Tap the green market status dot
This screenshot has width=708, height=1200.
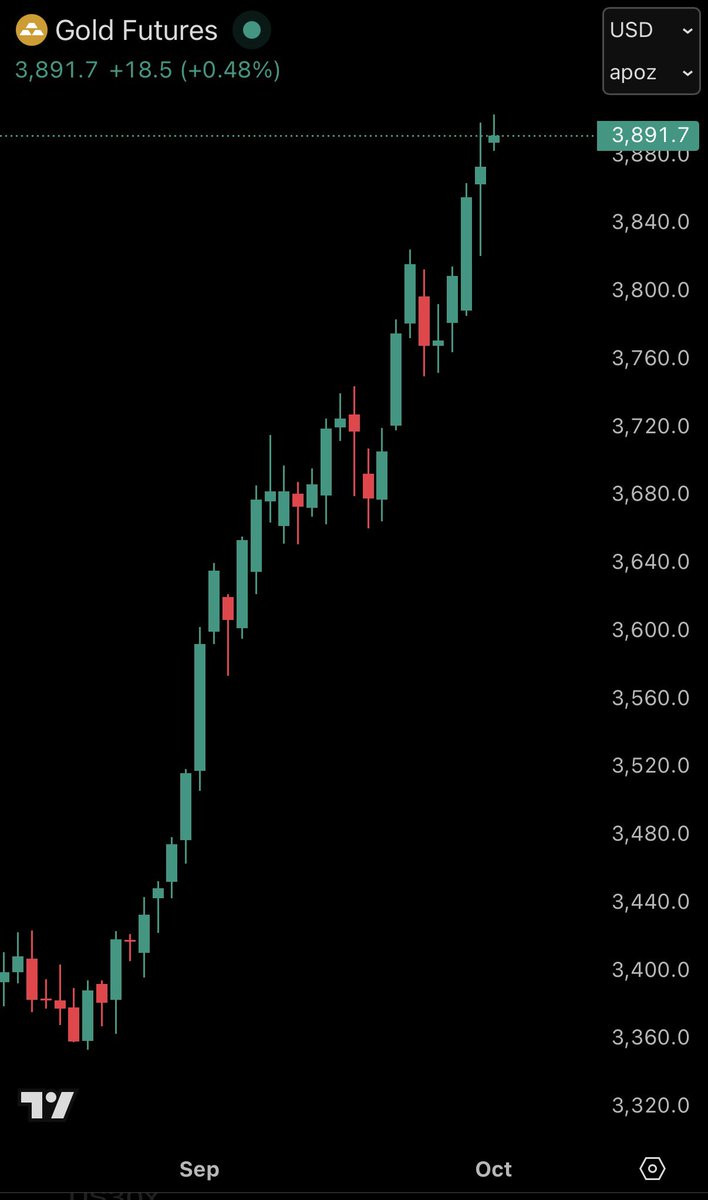[x=252, y=31]
